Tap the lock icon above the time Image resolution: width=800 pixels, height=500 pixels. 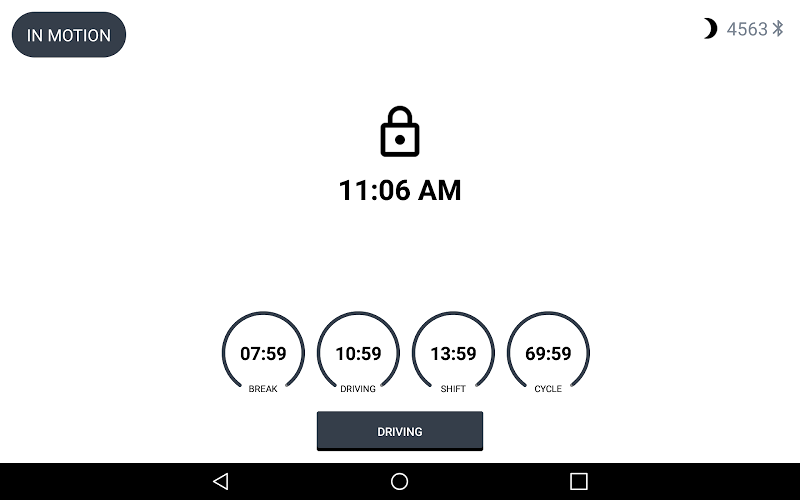400,132
